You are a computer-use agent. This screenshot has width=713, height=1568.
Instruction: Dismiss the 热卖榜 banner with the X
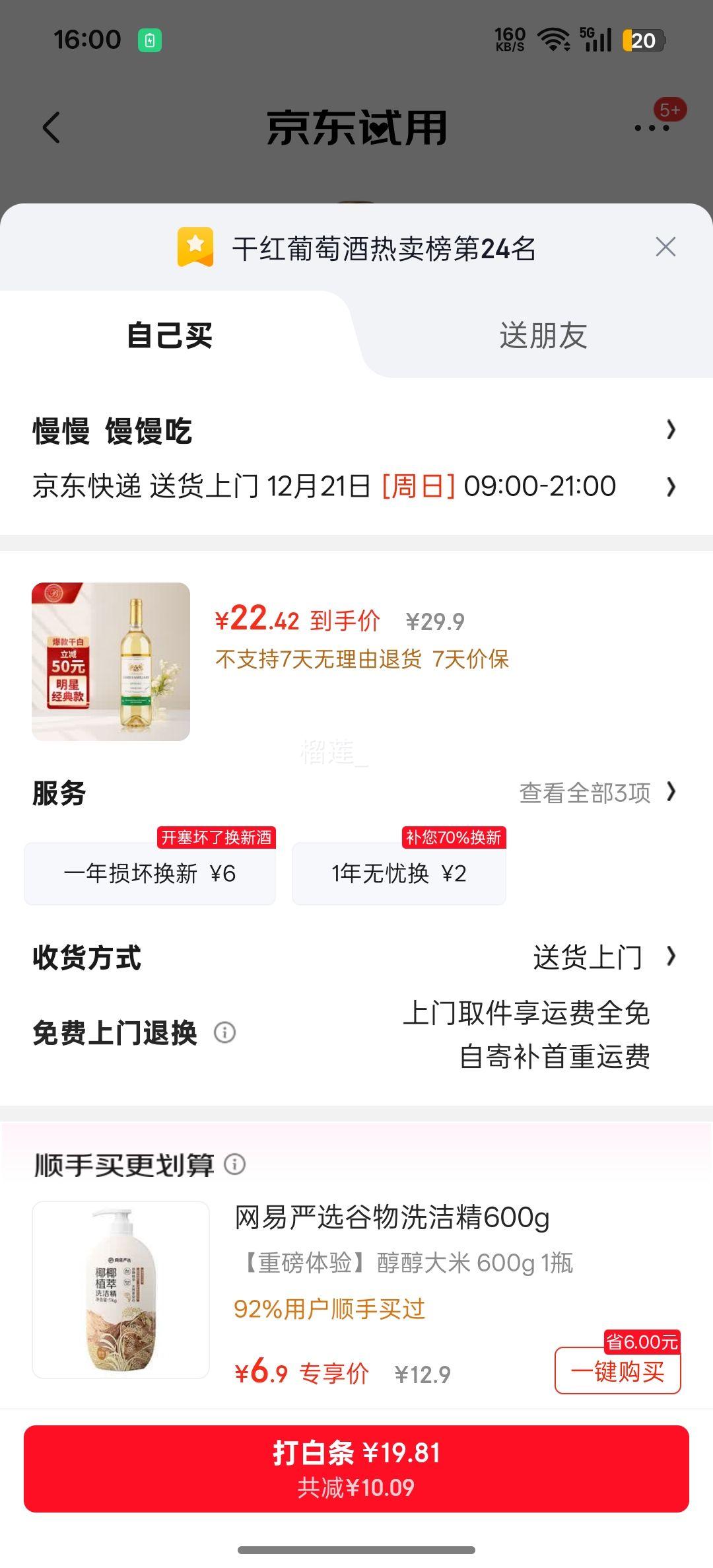[x=665, y=246]
